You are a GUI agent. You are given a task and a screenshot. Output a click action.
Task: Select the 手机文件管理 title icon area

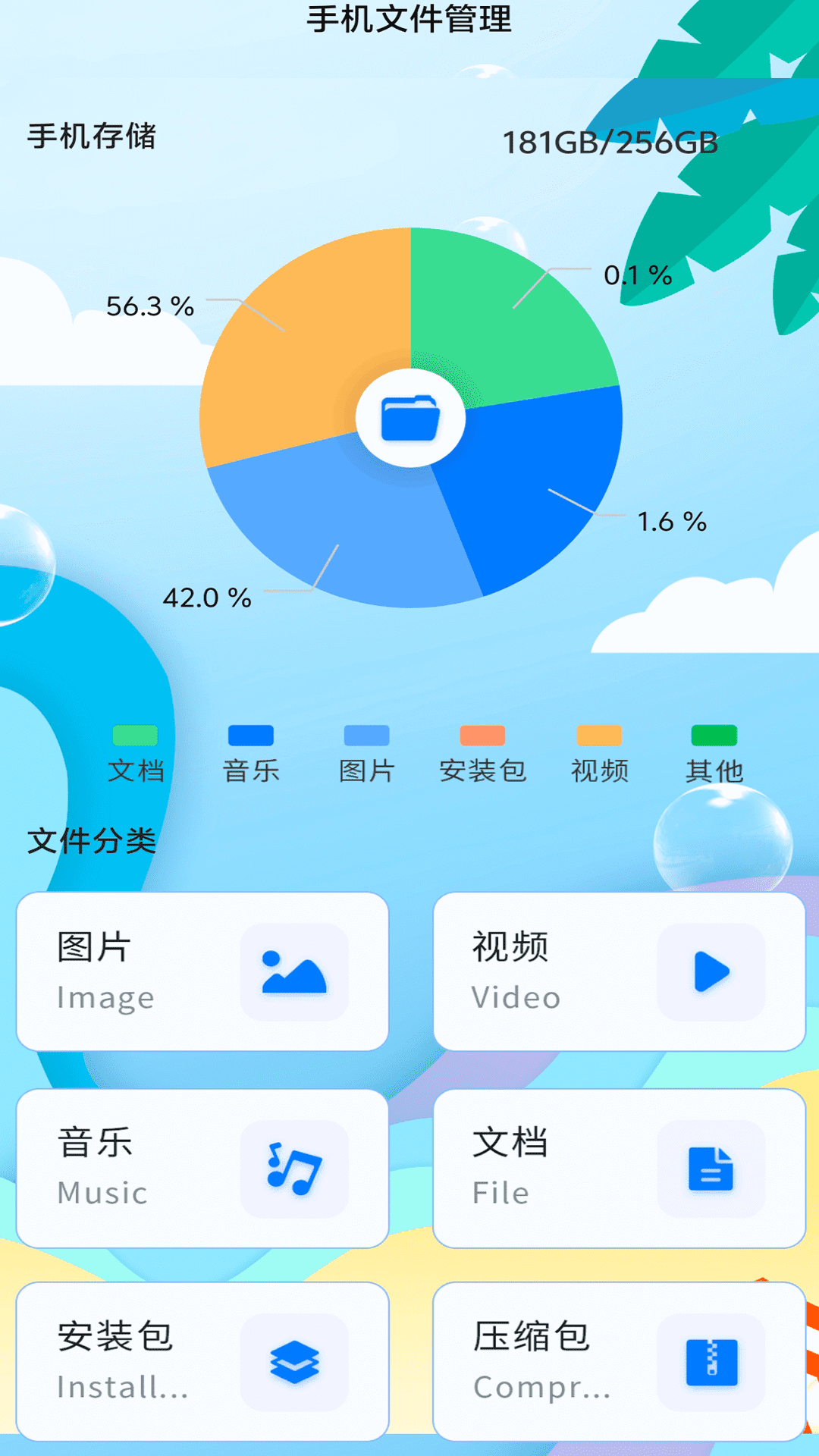(x=409, y=21)
